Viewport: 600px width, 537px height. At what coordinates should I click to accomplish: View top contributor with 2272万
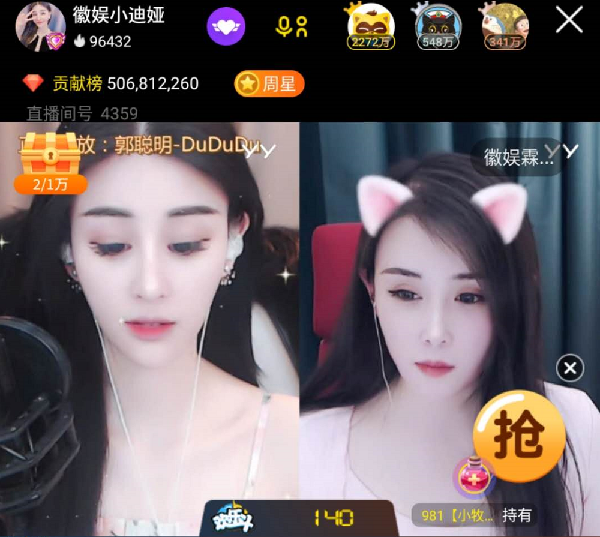[x=369, y=26]
